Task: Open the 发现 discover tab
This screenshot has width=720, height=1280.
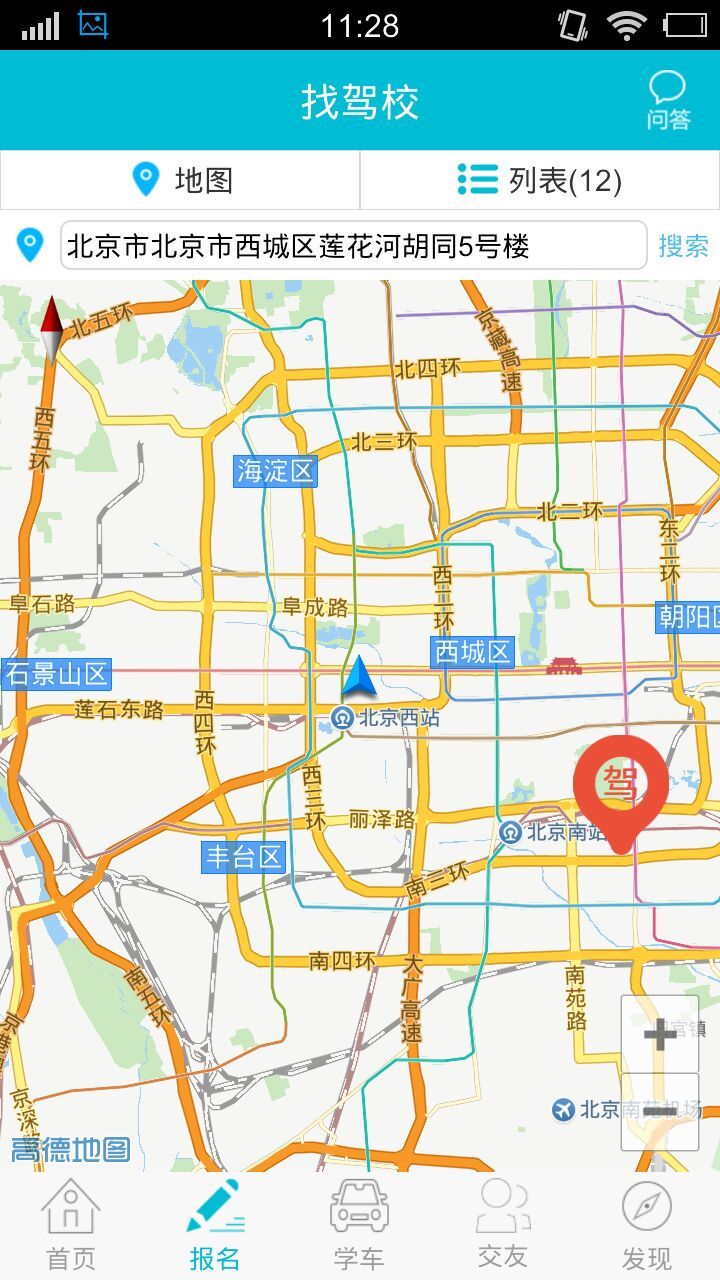Action: 647,1226
